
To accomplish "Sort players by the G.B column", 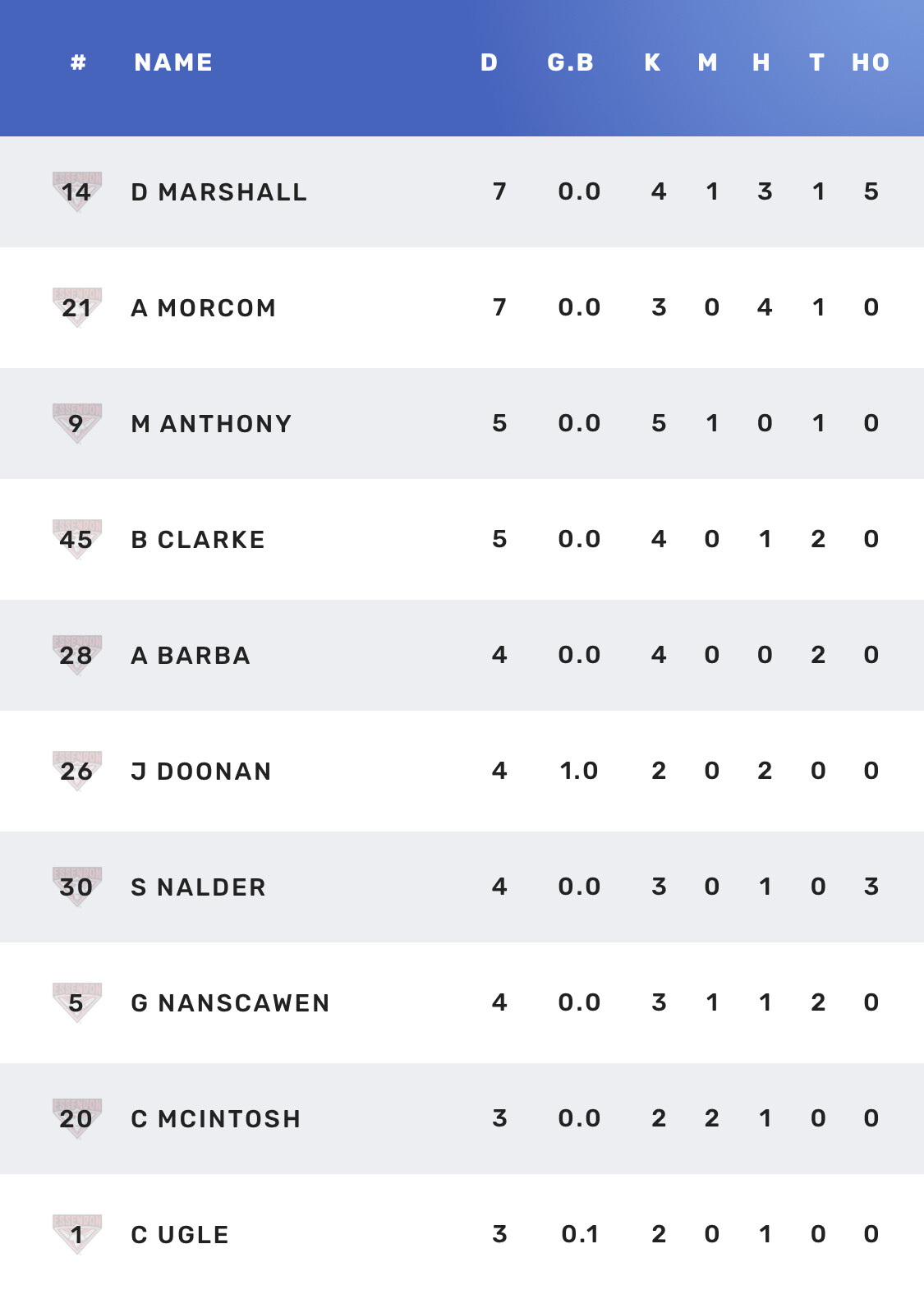I will (570, 62).
